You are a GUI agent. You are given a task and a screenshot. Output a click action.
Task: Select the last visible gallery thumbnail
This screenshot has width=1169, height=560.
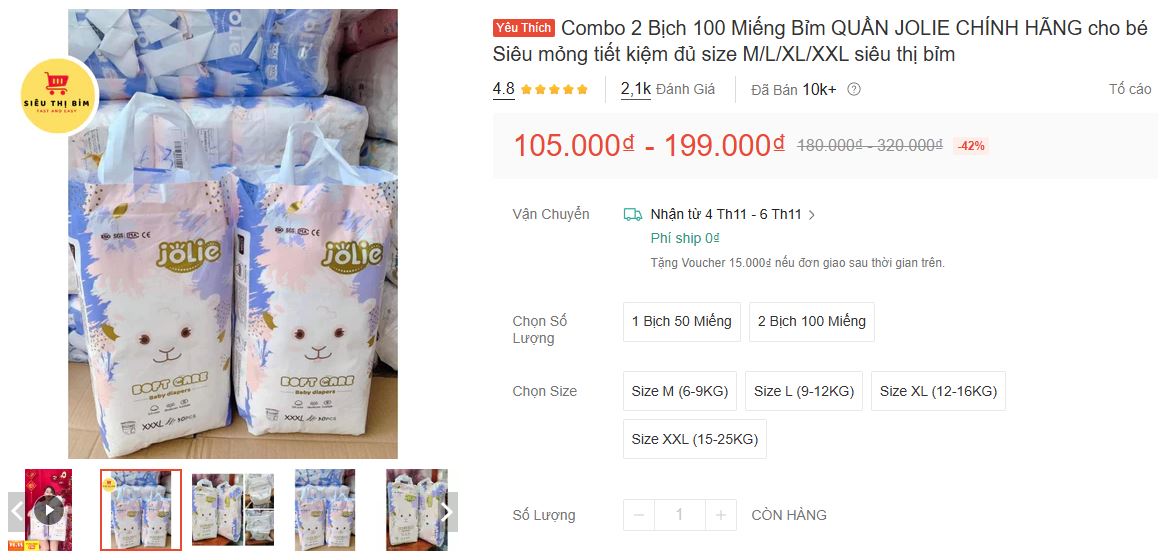pos(415,511)
